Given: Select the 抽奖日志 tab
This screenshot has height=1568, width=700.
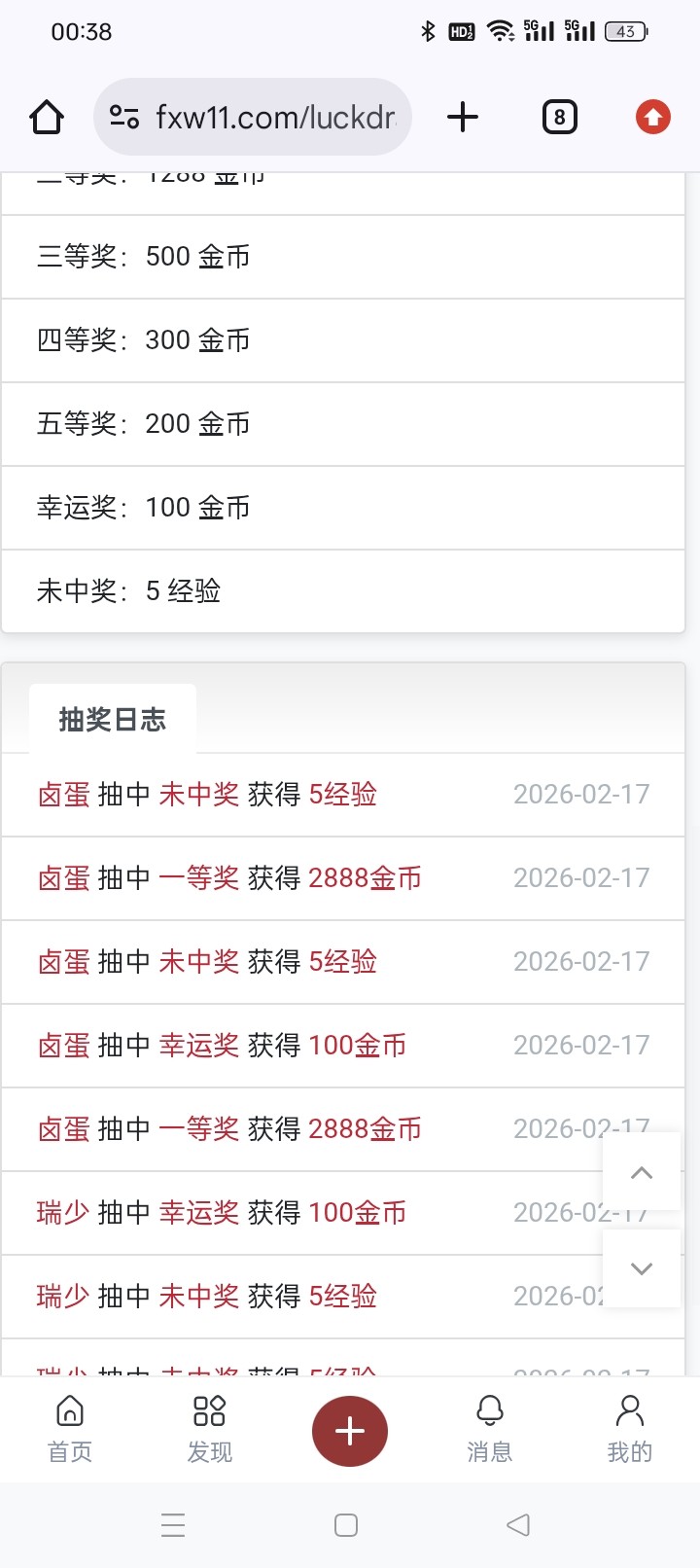Looking at the screenshot, I should (x=113, y=720).
